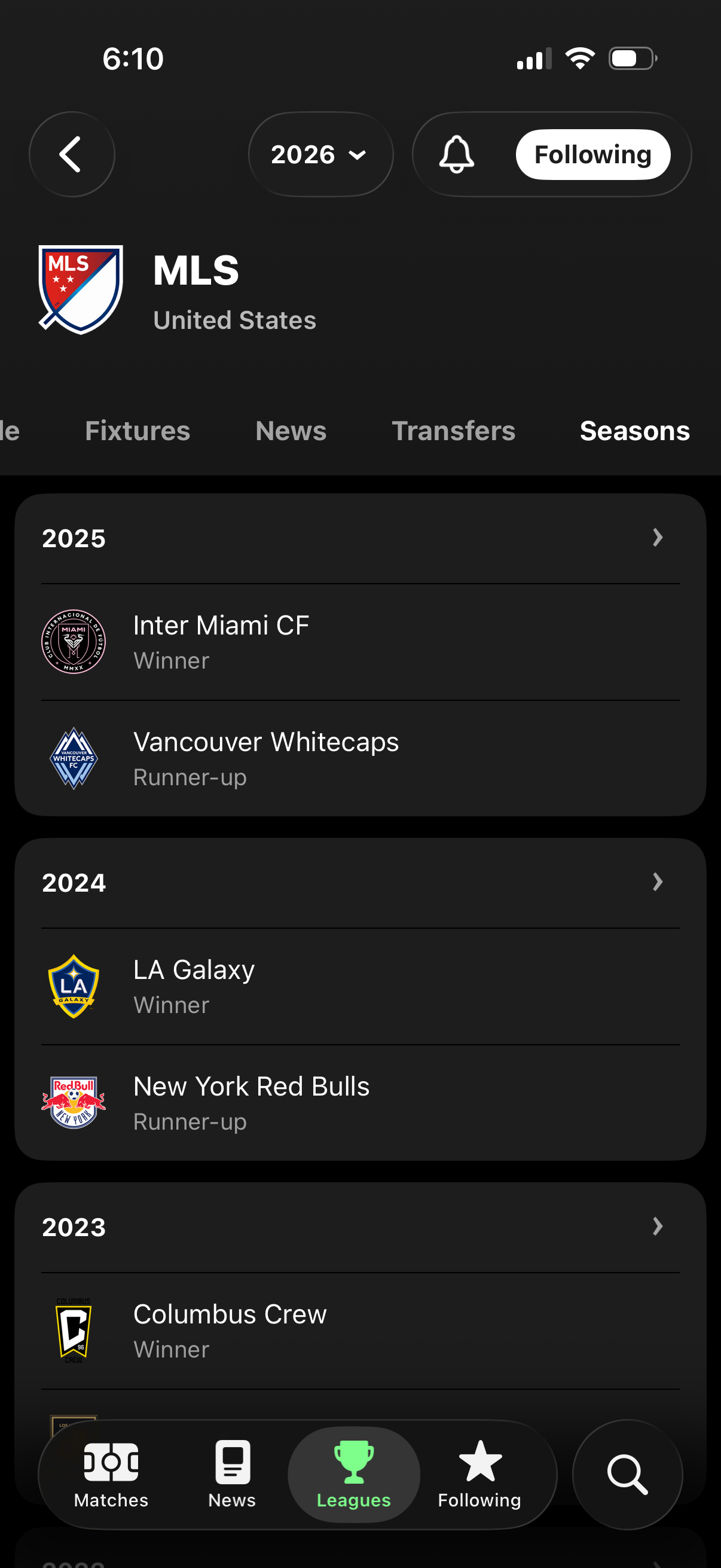Tap the Vancouver Whitecaps club badge
The height and width of the screenshot is (1568, 721).
(73, 758)
